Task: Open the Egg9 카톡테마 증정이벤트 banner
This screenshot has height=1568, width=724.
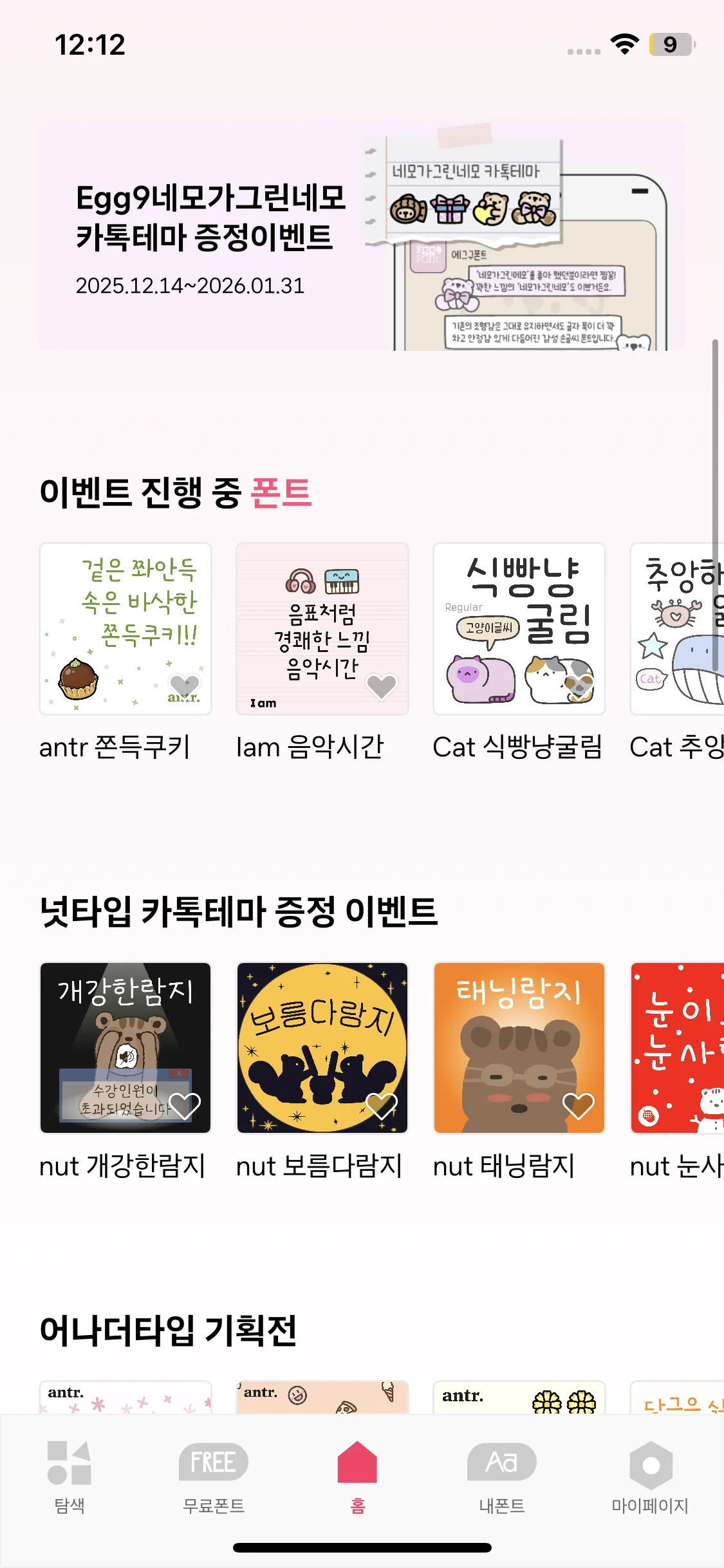Action: click(x=362, y=235)
